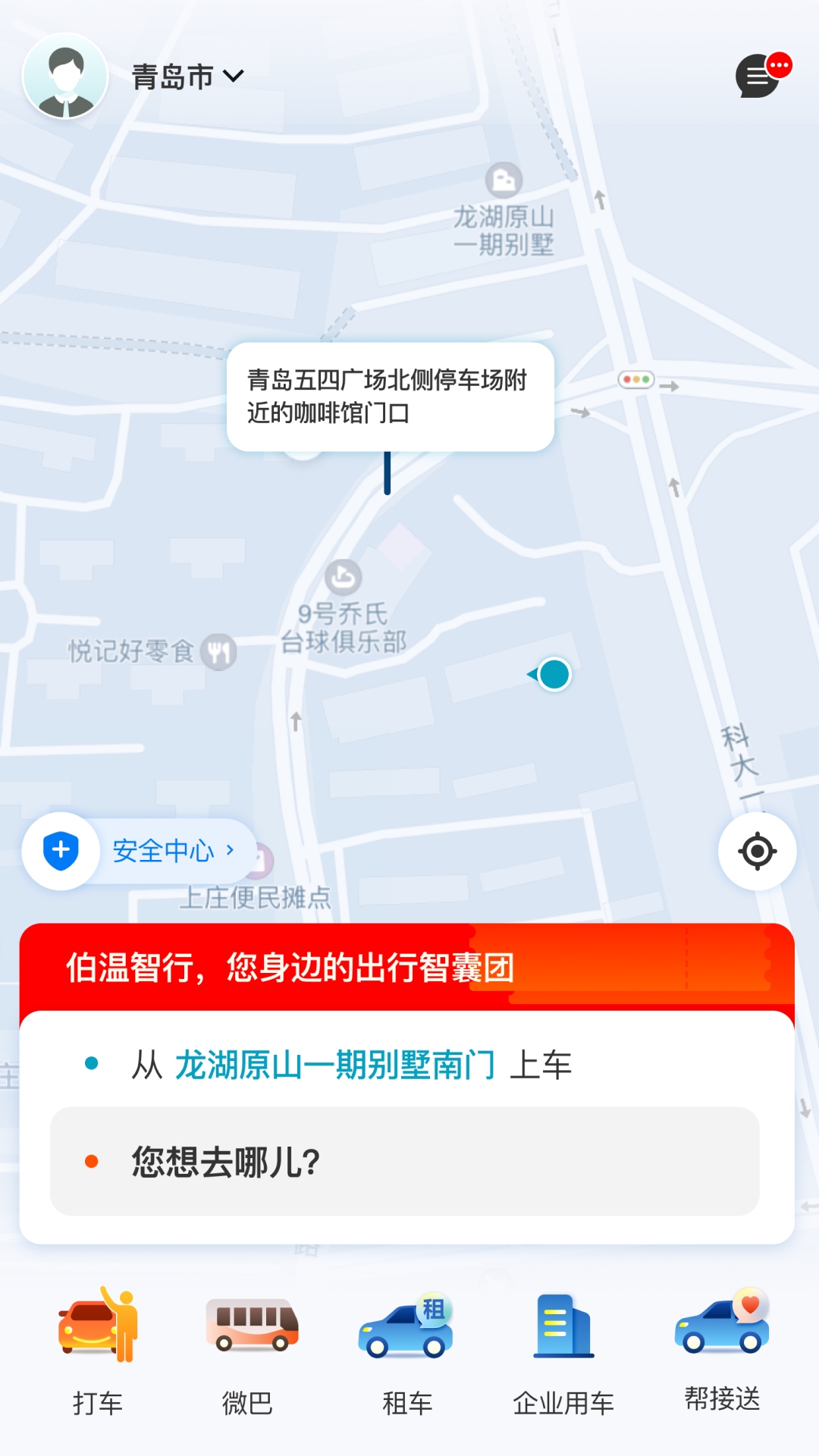Tap the restaurant icon near 悦记好零食
819x1456 pixels.
click(x=218, y=651)
